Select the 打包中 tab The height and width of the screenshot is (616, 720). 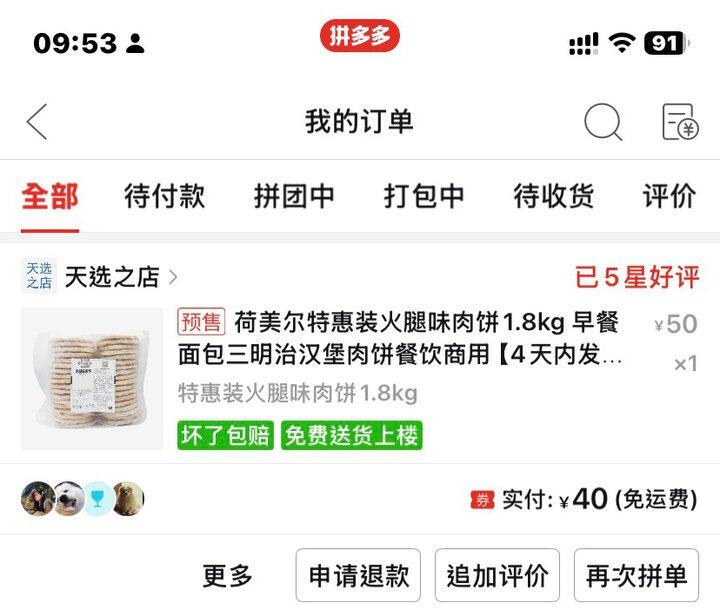tap(424, 196)
